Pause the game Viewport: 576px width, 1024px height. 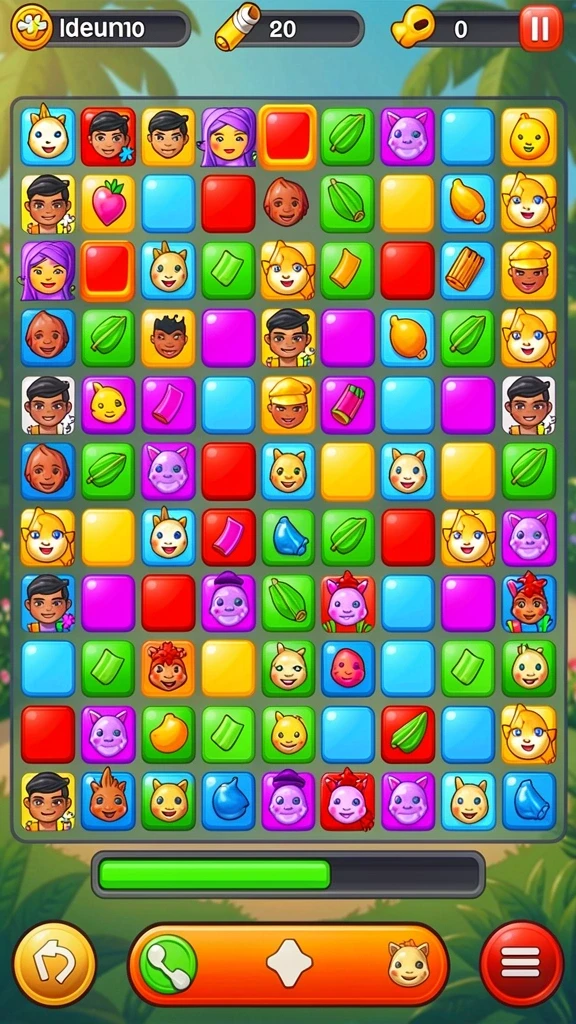pos(541,29)
